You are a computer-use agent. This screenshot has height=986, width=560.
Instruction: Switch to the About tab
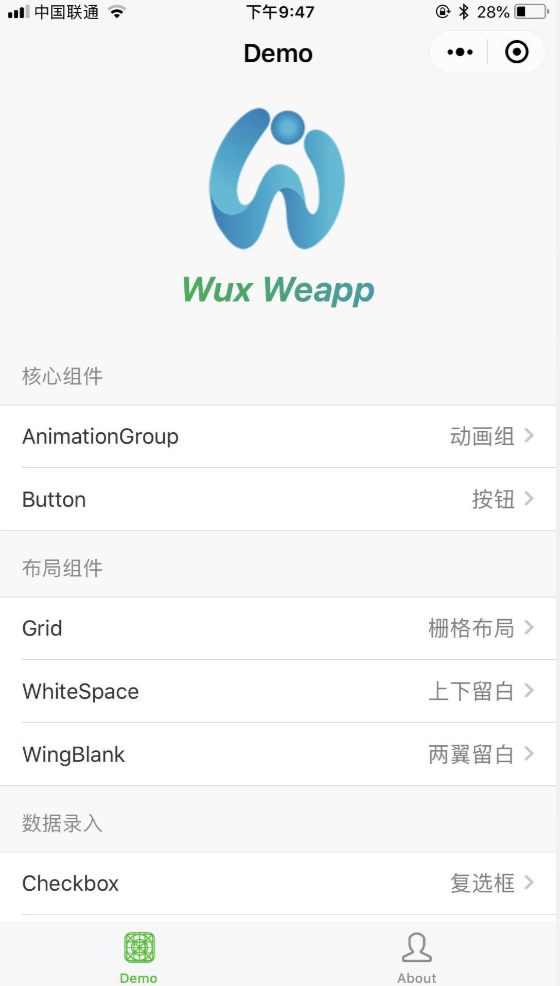coord(417,957)
